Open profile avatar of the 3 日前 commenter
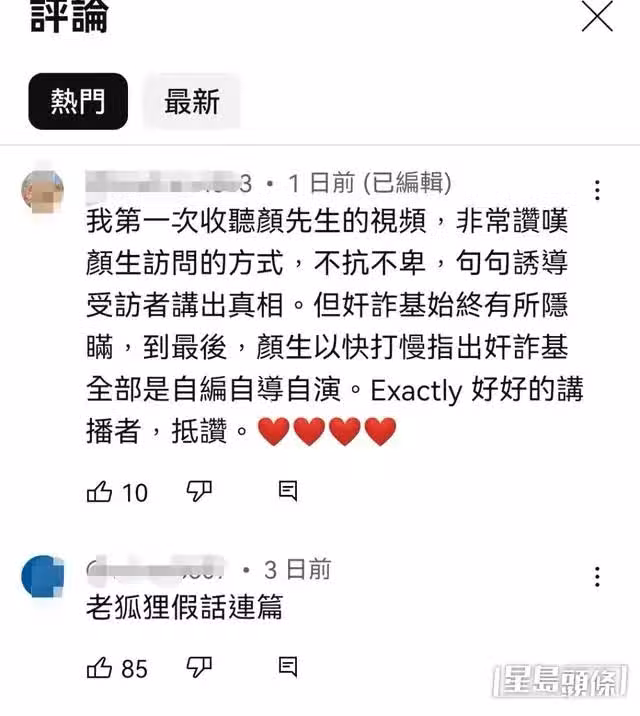 [x=43, y=577]
